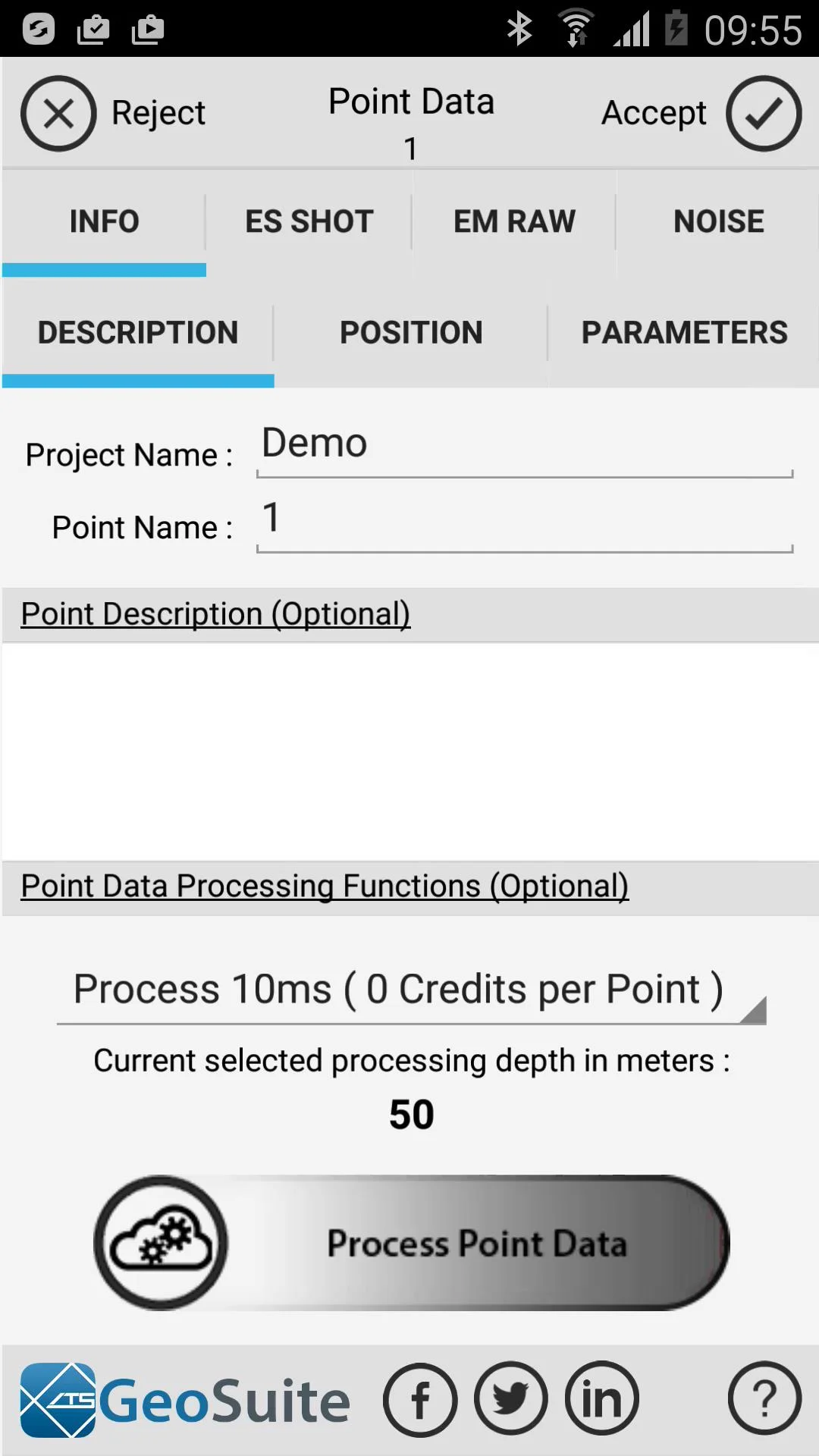Image resolution: width=819 pixels, height=1456 pixels.
Task: Accept the point data
Action: (x=701, y=114)
